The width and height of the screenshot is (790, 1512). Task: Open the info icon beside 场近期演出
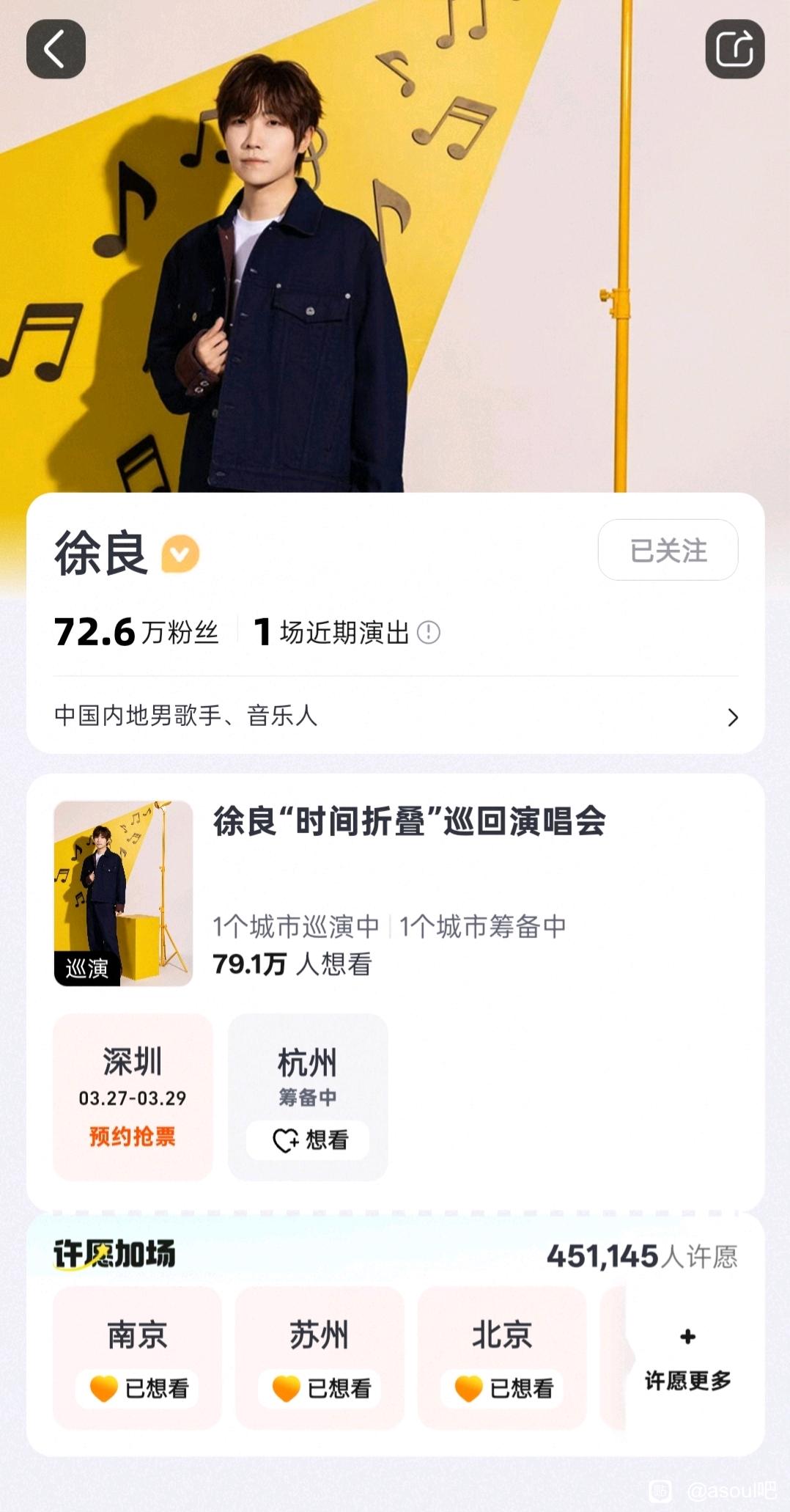pos(429,632)
